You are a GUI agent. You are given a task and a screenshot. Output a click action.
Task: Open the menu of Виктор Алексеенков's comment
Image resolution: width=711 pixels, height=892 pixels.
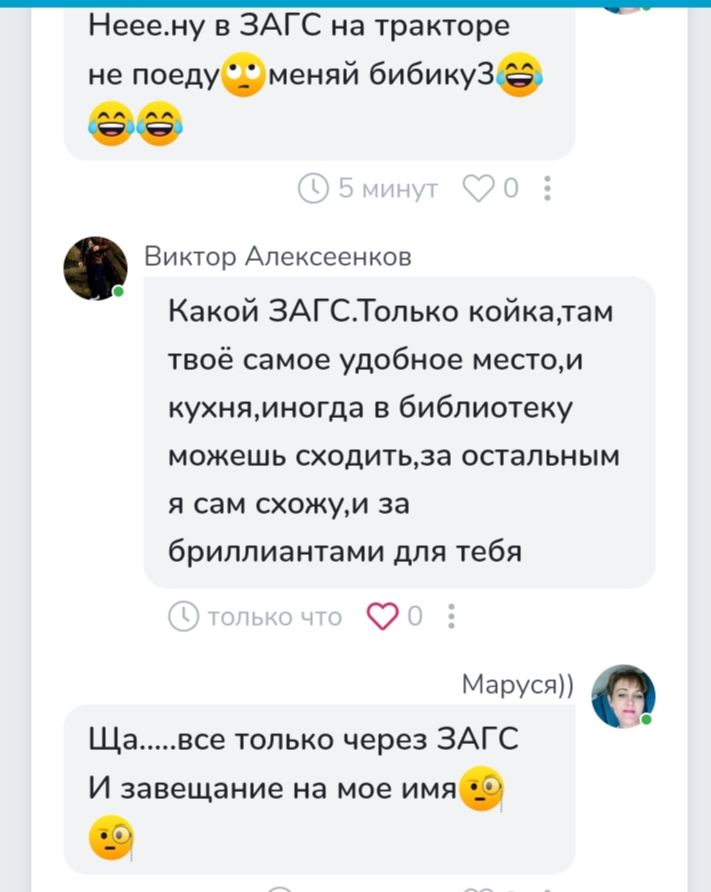[451, 616]
